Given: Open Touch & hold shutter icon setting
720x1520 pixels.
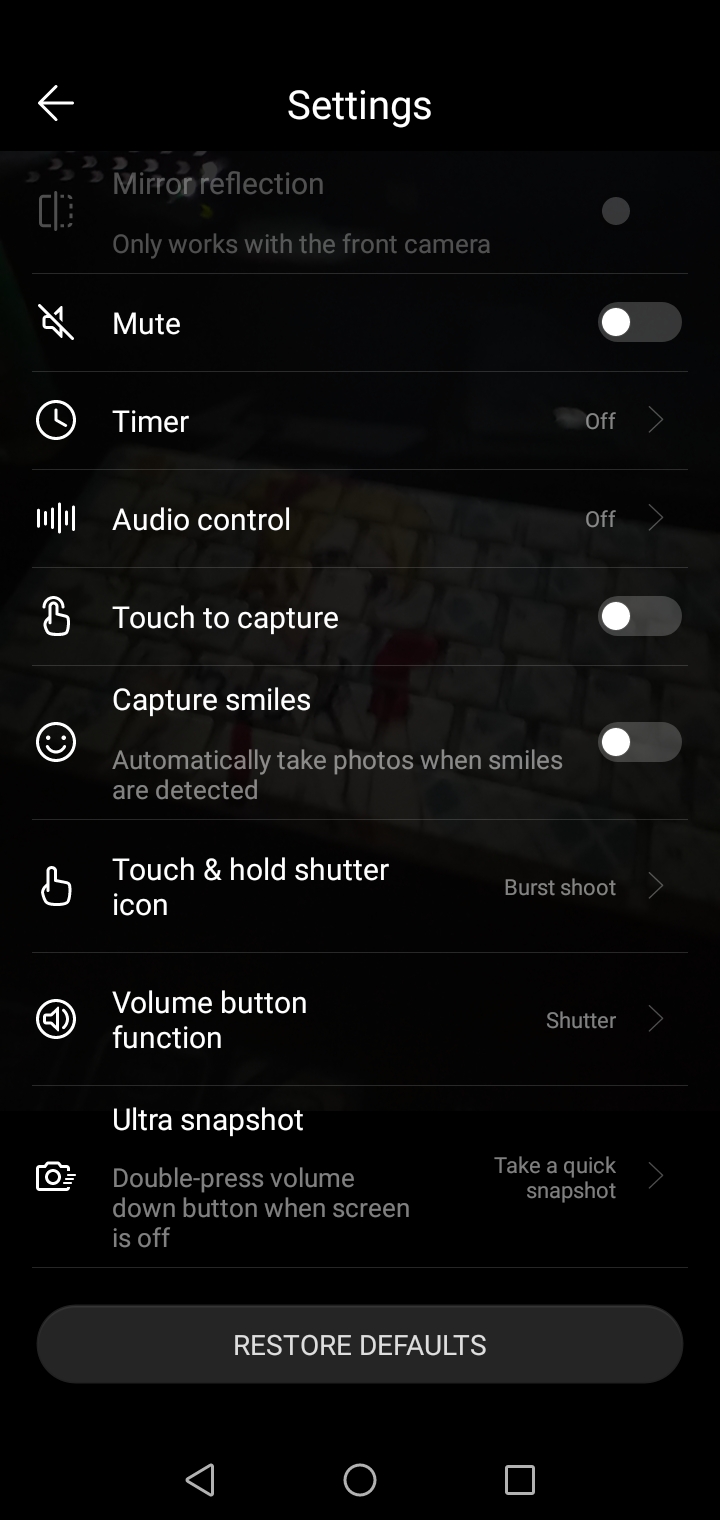Looking at the screenshot, I should [360, 887].
